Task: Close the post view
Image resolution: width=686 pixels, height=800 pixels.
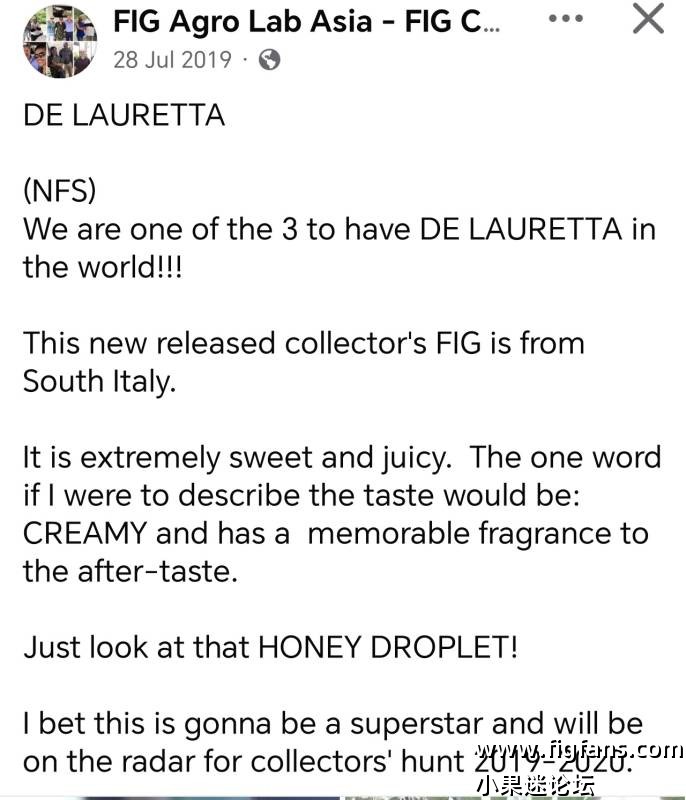Action: (648, 19)
